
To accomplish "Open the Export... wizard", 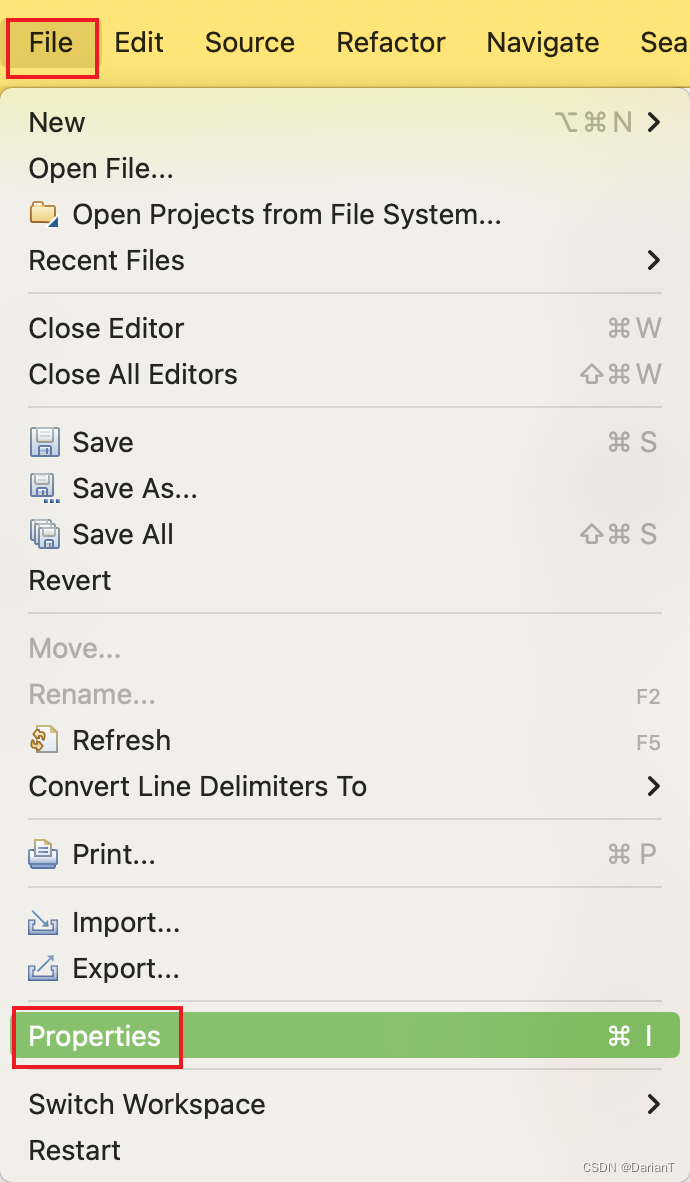I will [x=125, y=969].
